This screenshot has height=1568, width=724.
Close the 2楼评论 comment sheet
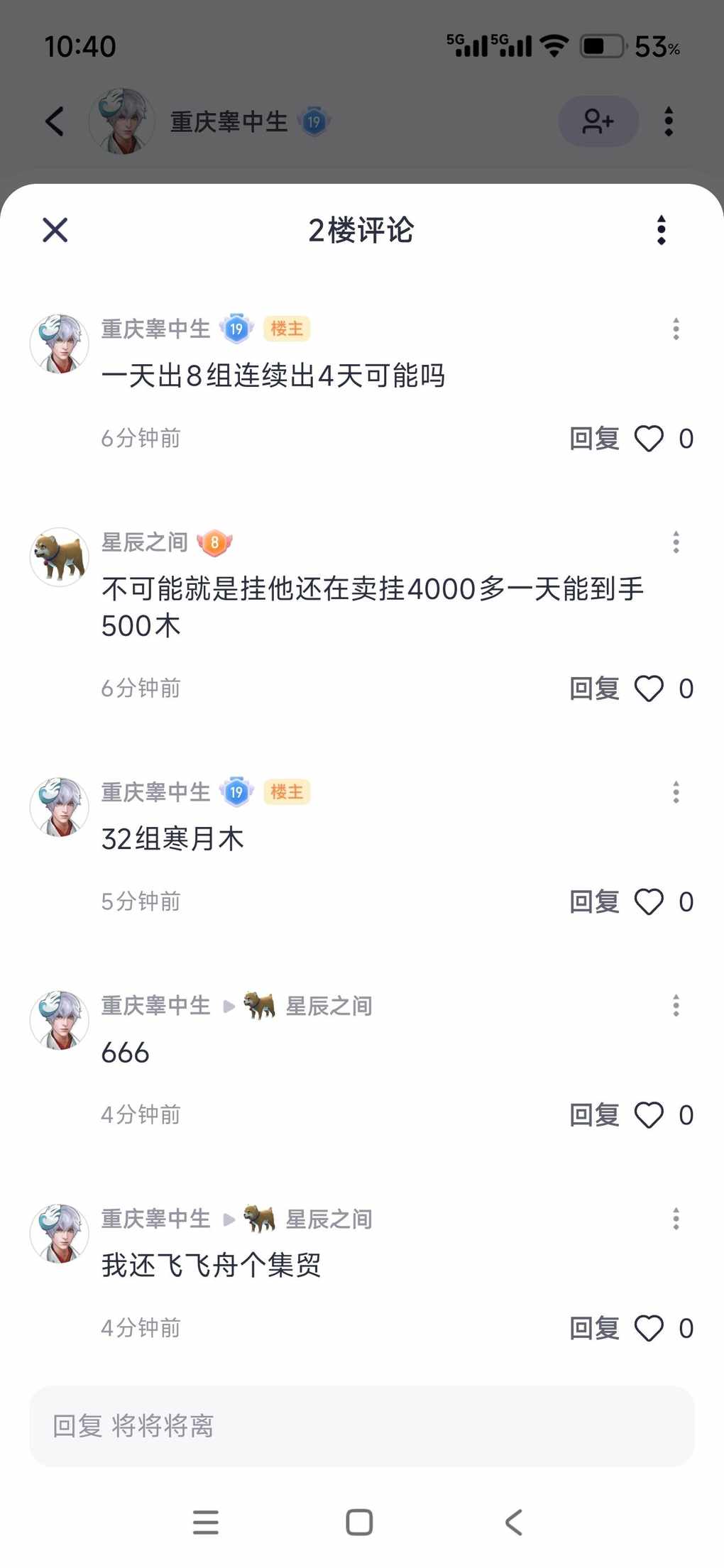55,230
